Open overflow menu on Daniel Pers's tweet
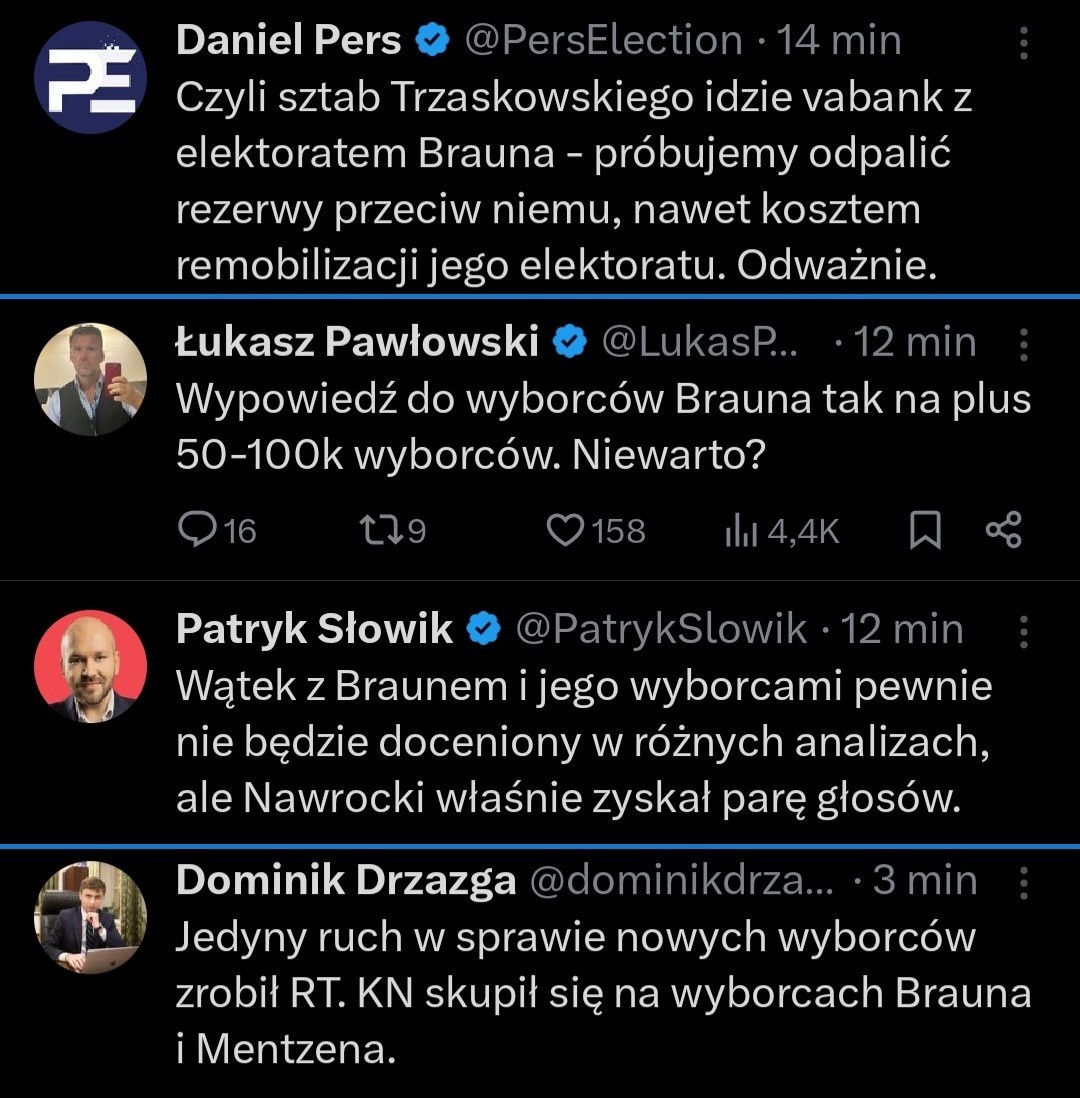The height and width of the screenshot is (1098, 1080). click(x=1023, y=43)
